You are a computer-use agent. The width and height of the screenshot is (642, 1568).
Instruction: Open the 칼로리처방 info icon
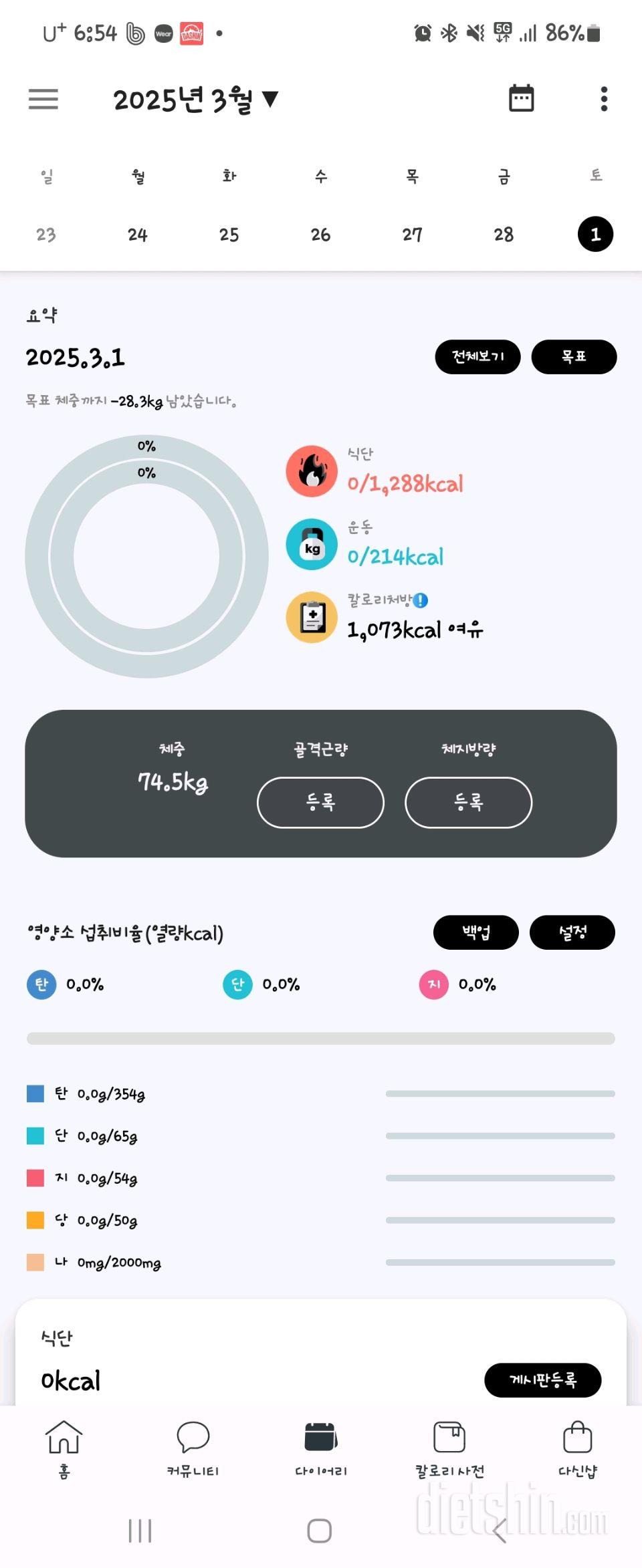[421, 600]
